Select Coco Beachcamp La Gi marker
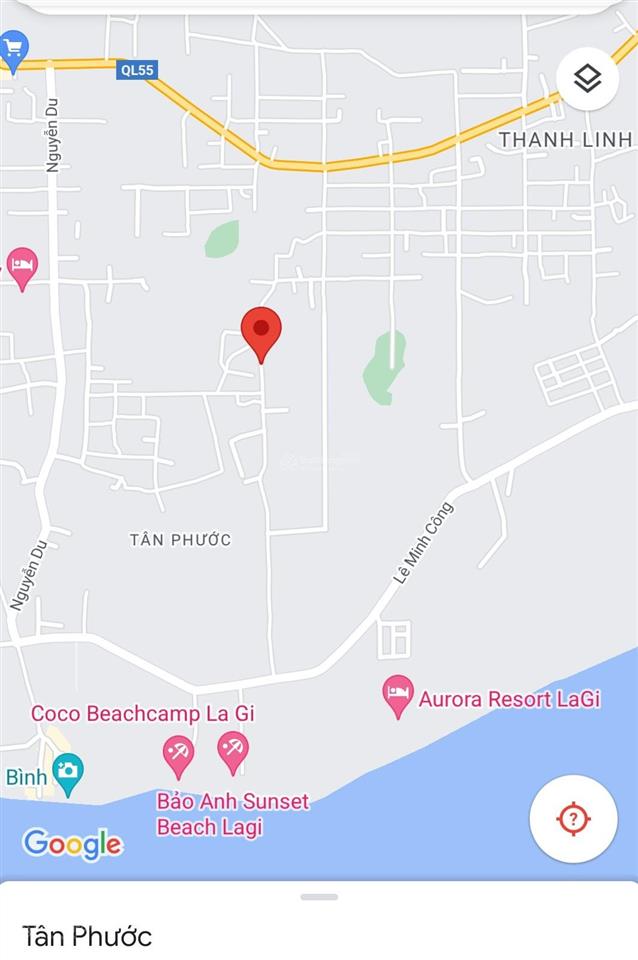 [x=179, y=755]
